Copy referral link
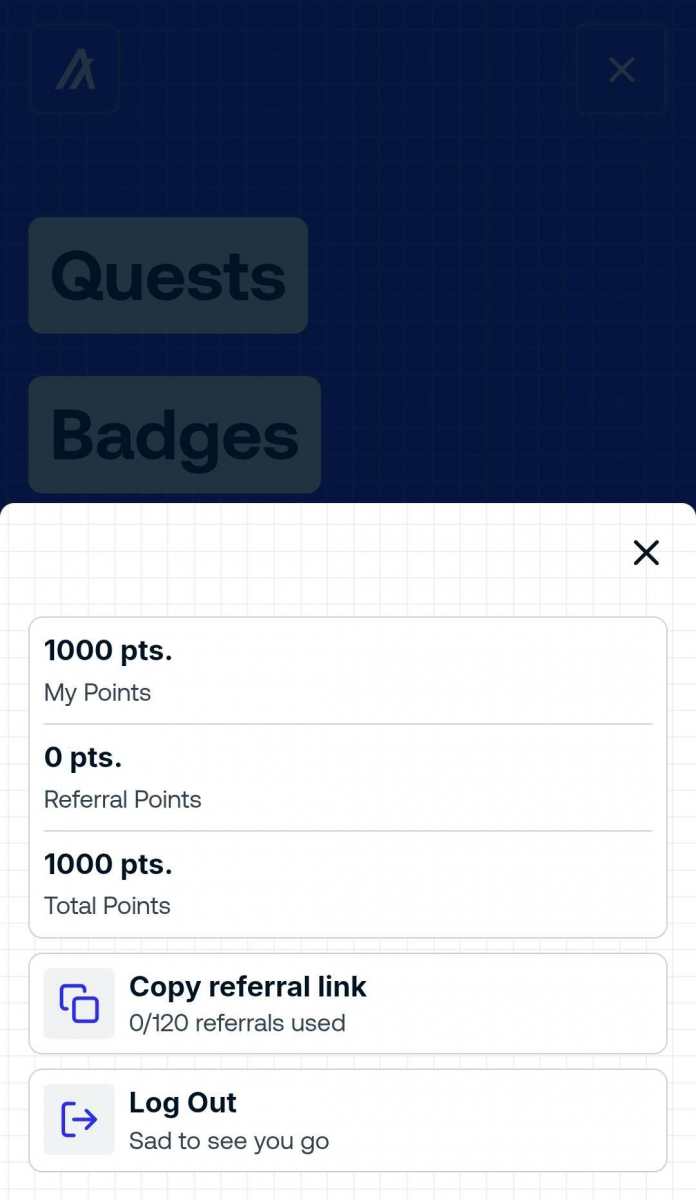 tap(347, 1003)
